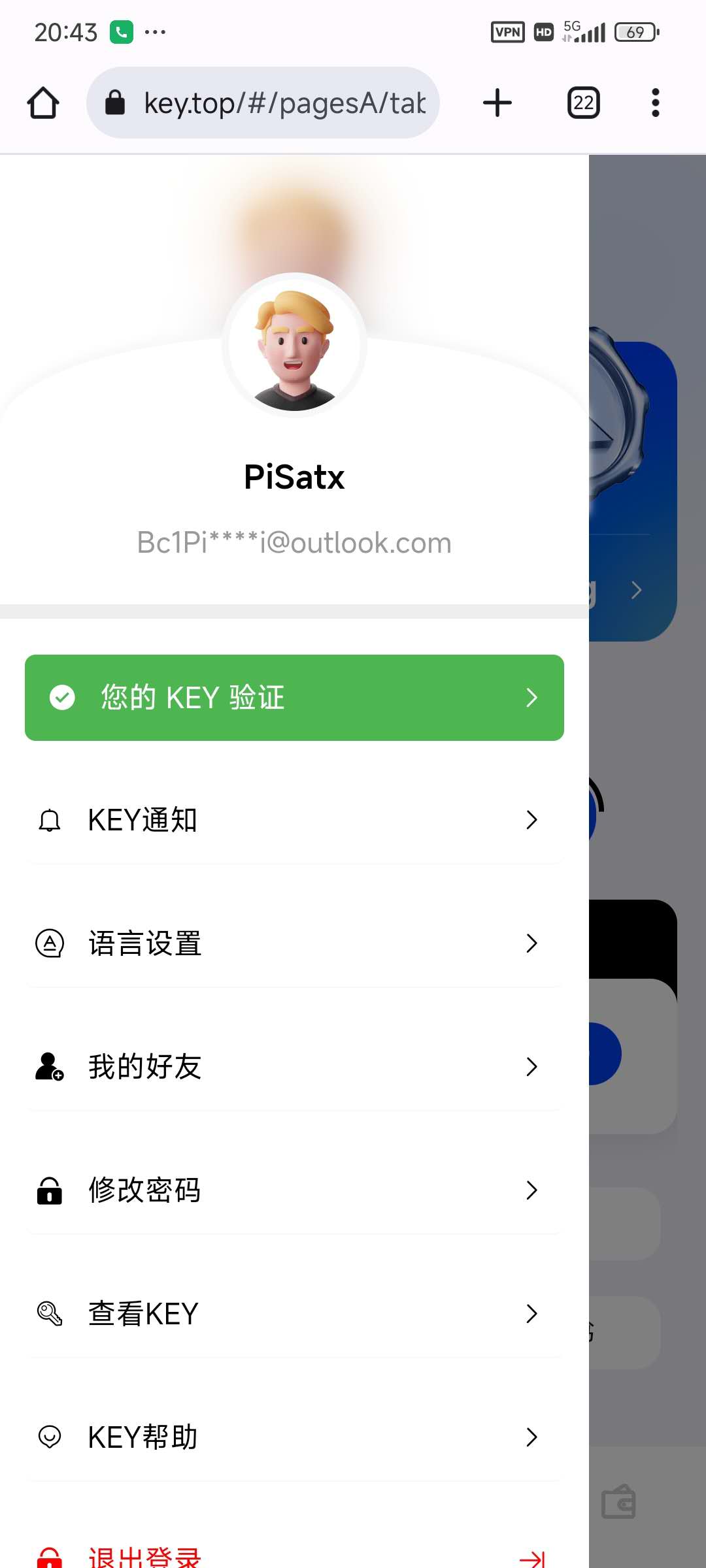This screenshot has height=1568, width=706.
Task: Open 语言设置 language settings
Action: coord(294,943)
